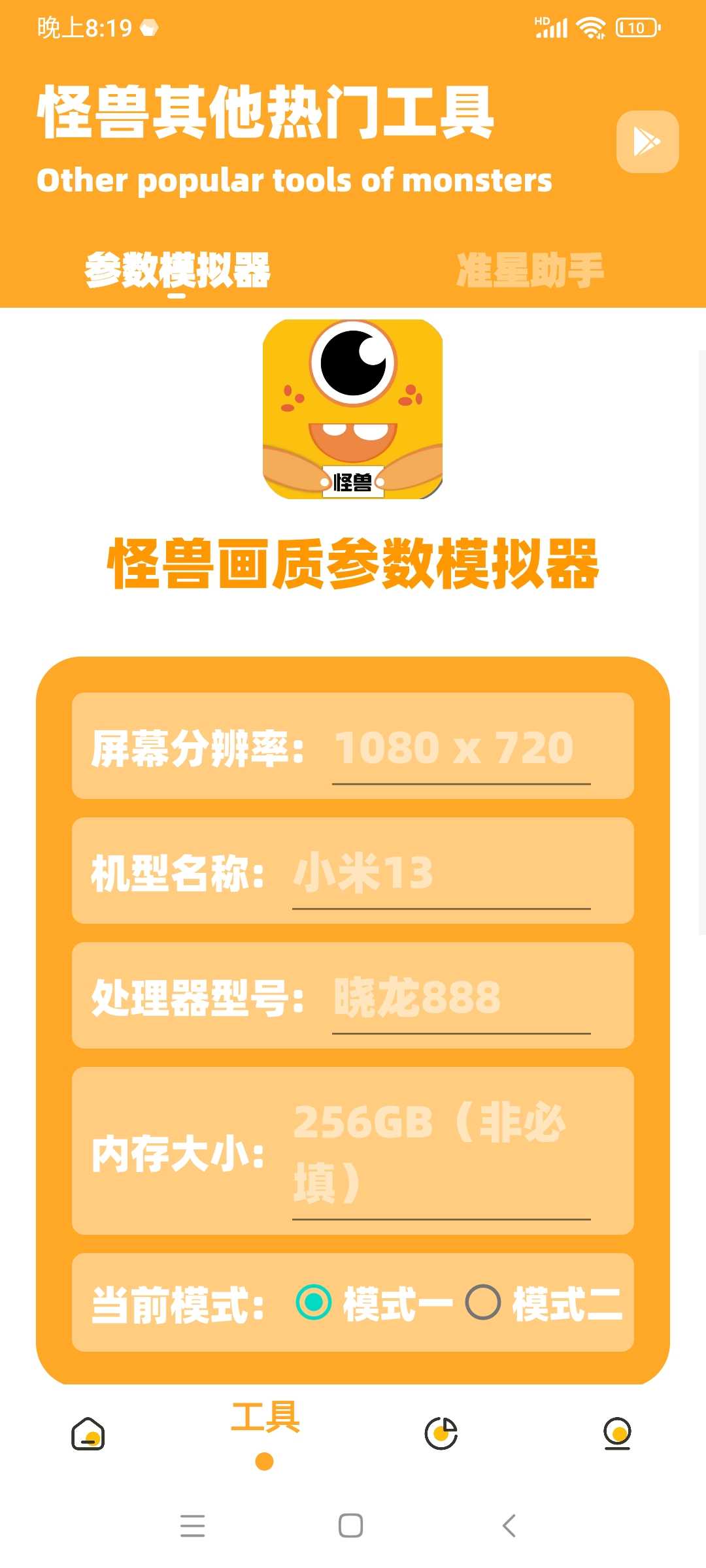Viewport: 706px width, 1568px height.
Task: Select the 参数模拟器 tab
Action: [177, 270]
